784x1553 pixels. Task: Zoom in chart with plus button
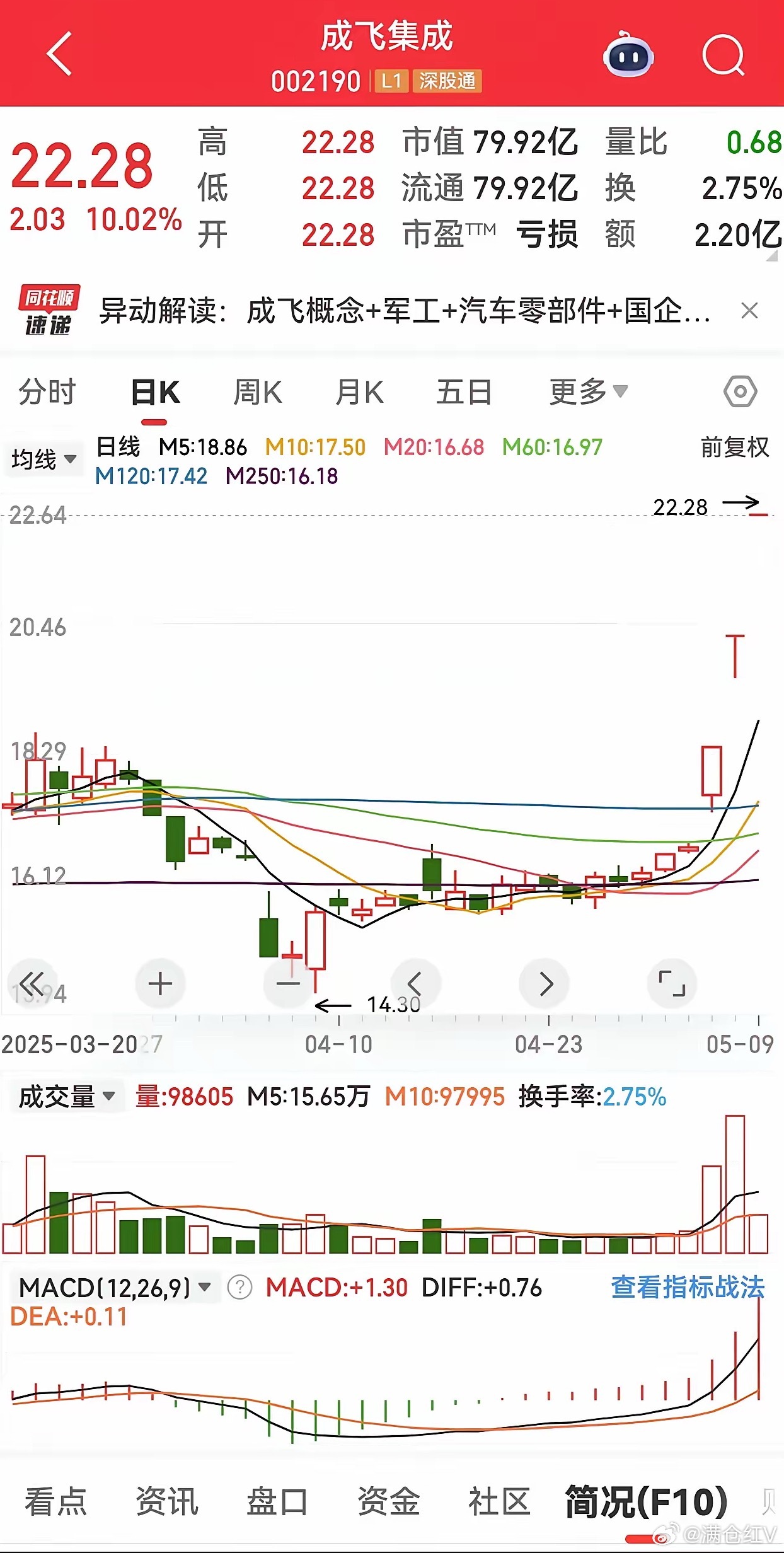click(x=160, y=983)
